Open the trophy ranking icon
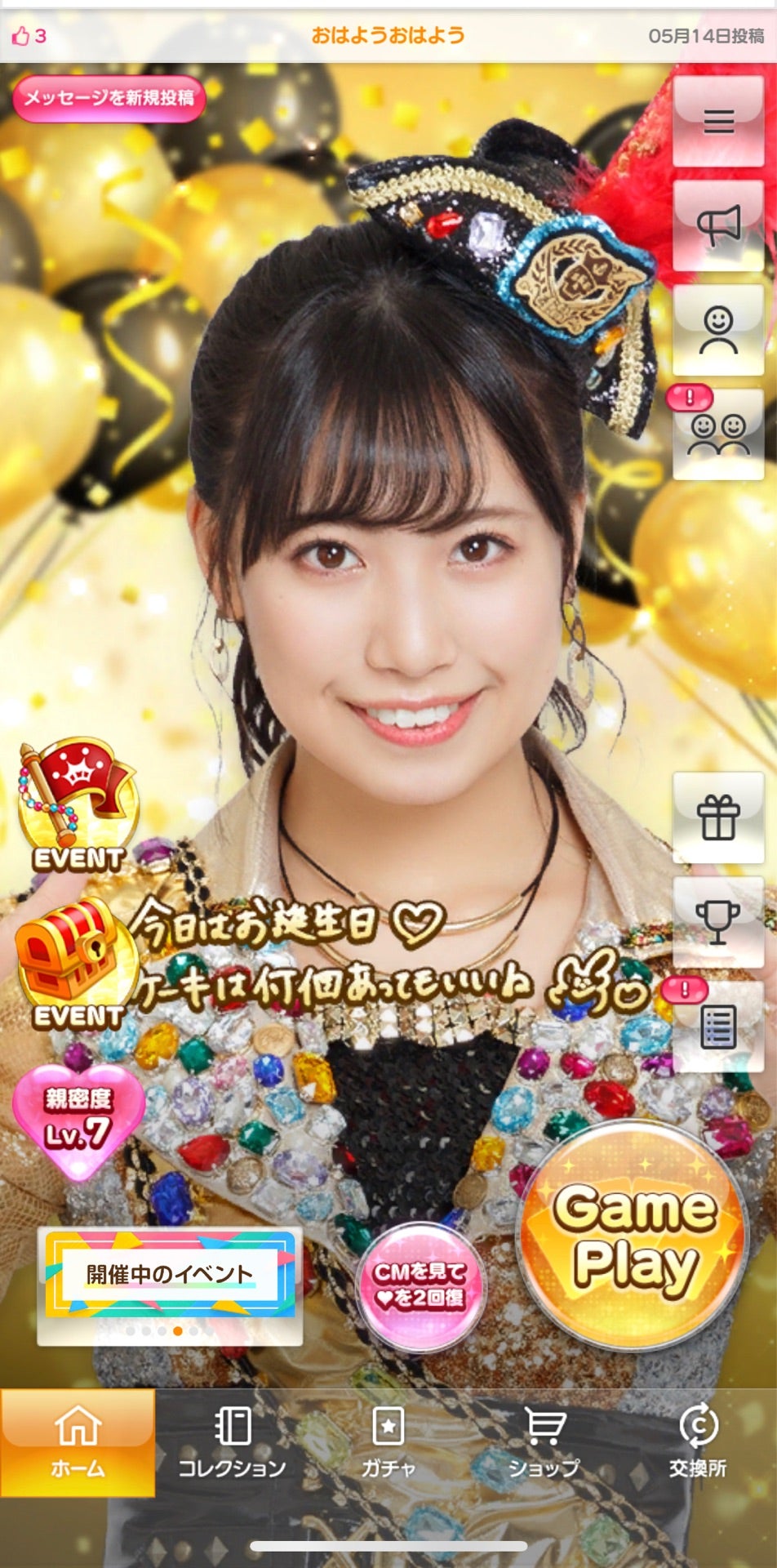This screenshot has height=1568, width=777. point(718,923)
